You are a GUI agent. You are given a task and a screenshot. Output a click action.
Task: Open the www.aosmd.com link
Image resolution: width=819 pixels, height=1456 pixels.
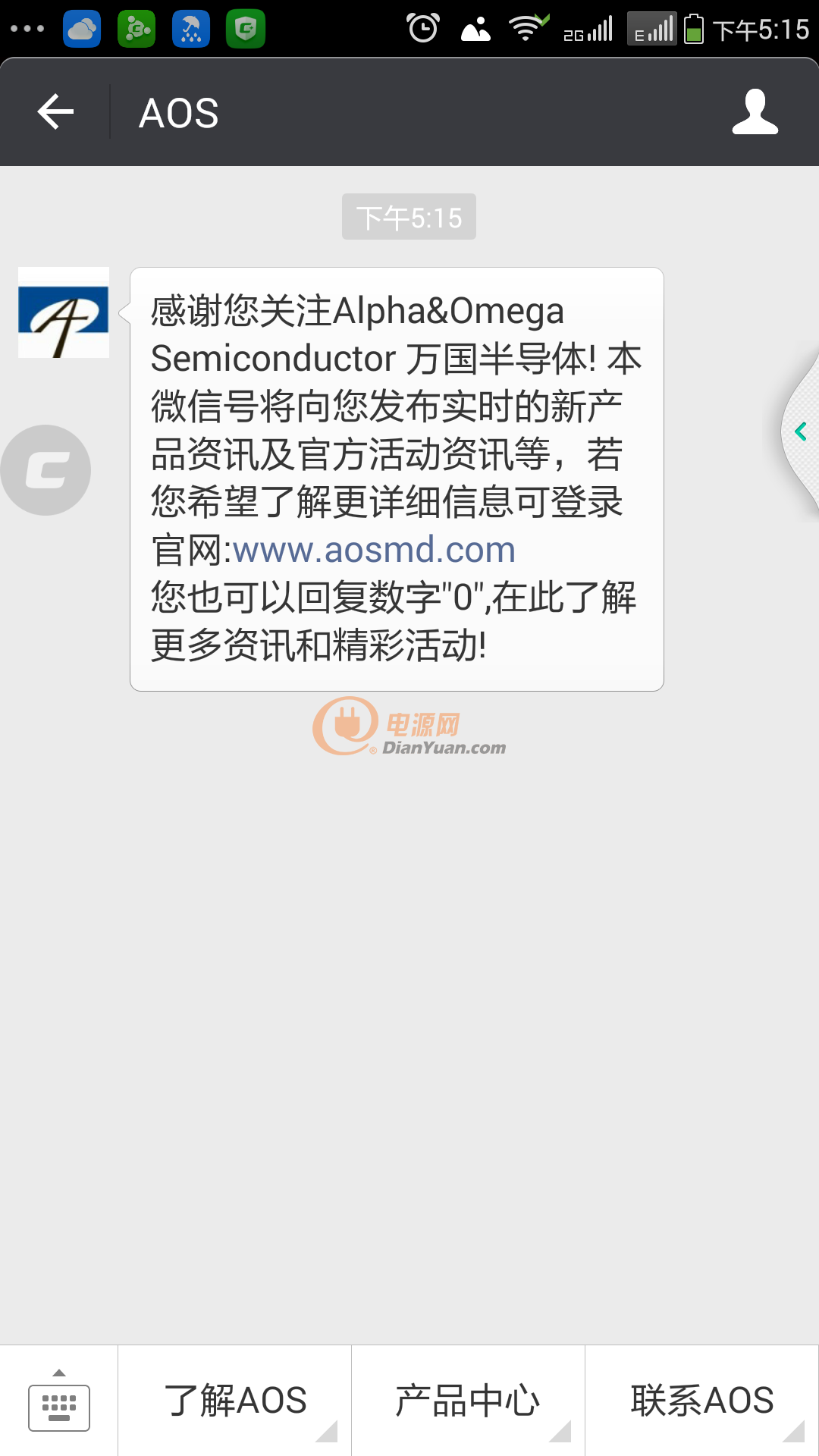[374, 550]
